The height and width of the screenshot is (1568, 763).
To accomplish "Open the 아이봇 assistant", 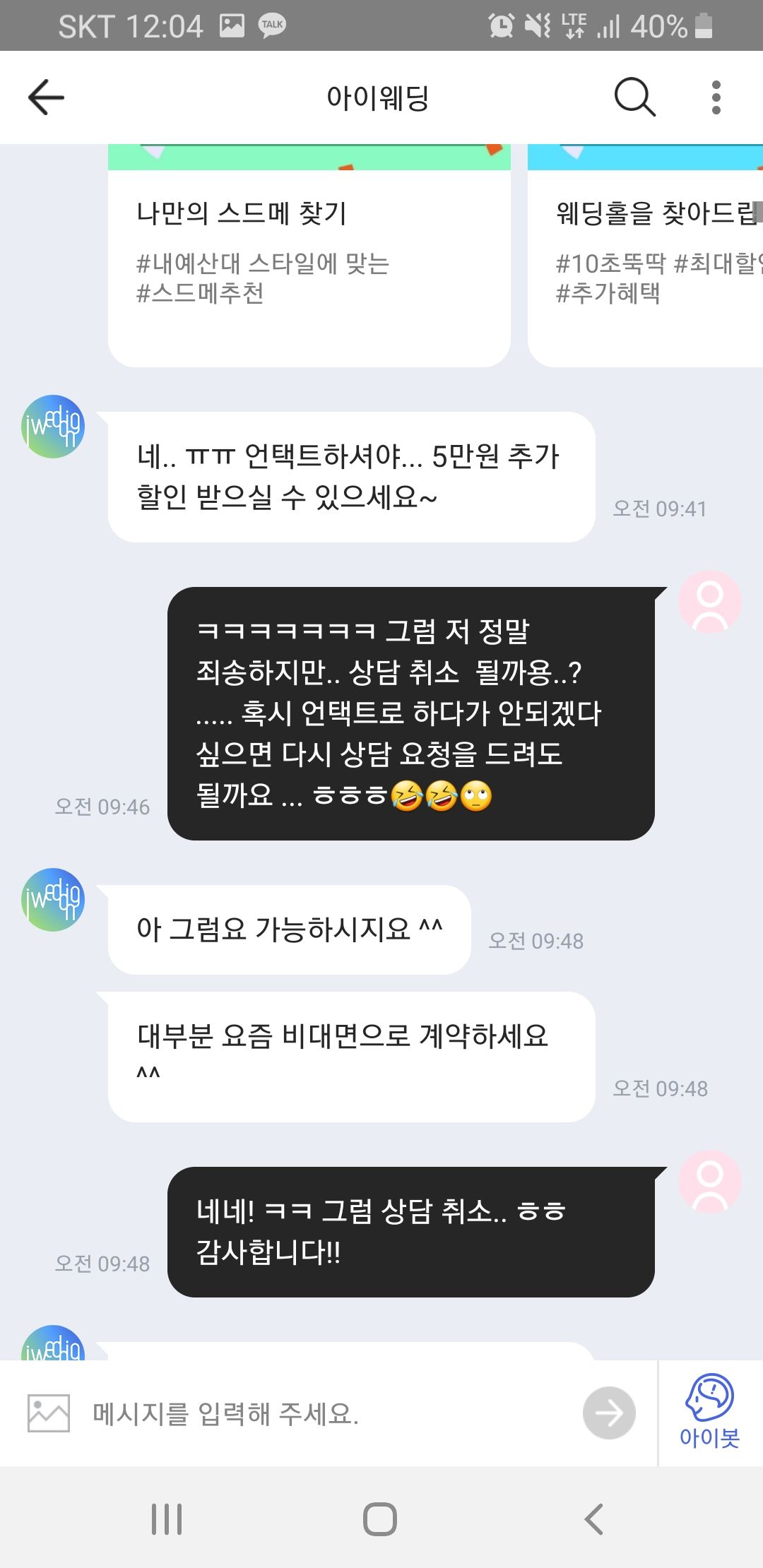I will 710,1412.
